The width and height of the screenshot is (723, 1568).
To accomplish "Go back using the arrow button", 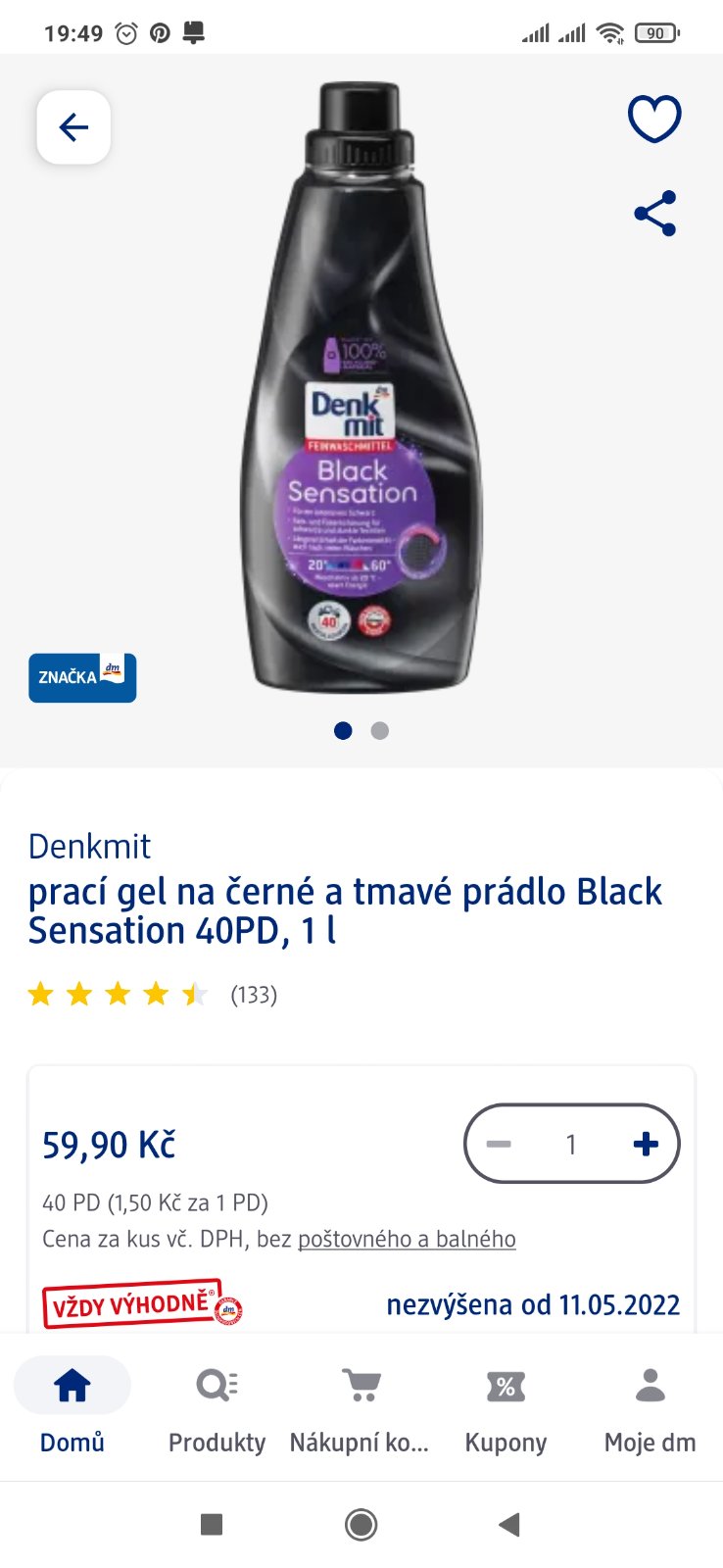I will click(x=73, y=127).
